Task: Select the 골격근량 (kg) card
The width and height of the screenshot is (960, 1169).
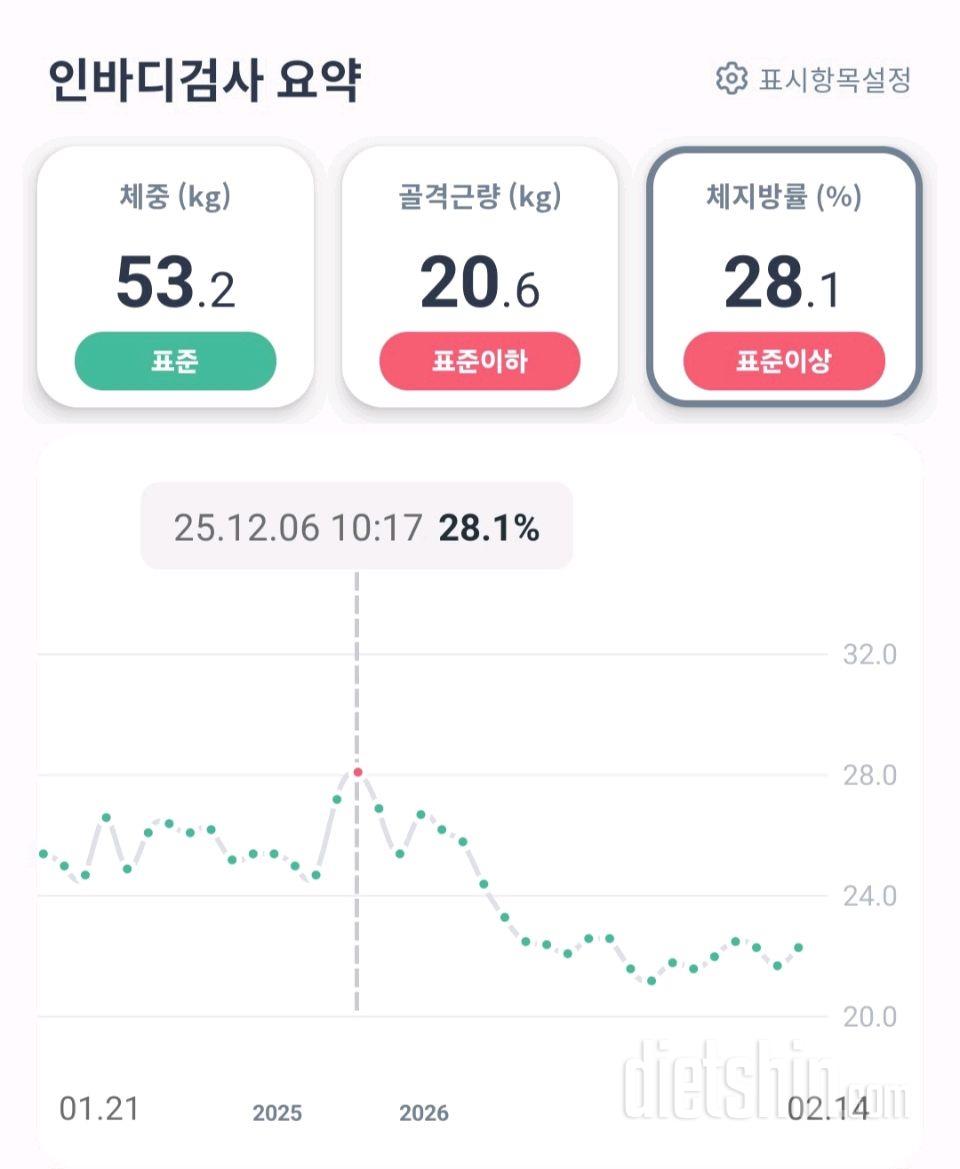Action: coord(480,276)
